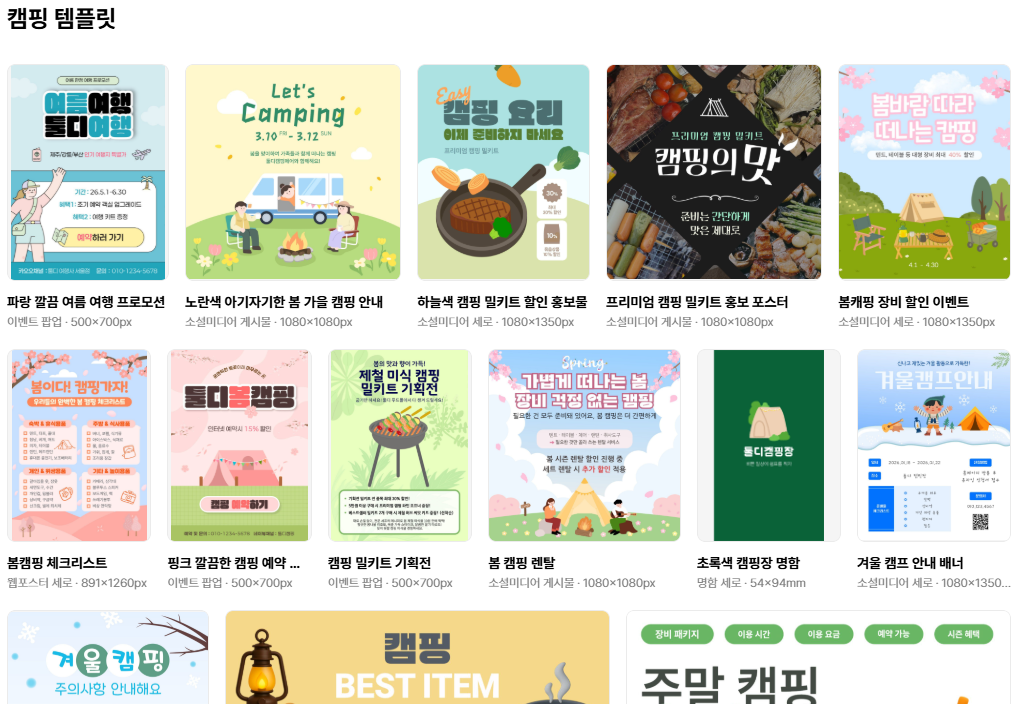Screen dimensions: 1024x704
Task: Open the 캠핑 밀키트 기획전 template
Action: coord(399,446)
